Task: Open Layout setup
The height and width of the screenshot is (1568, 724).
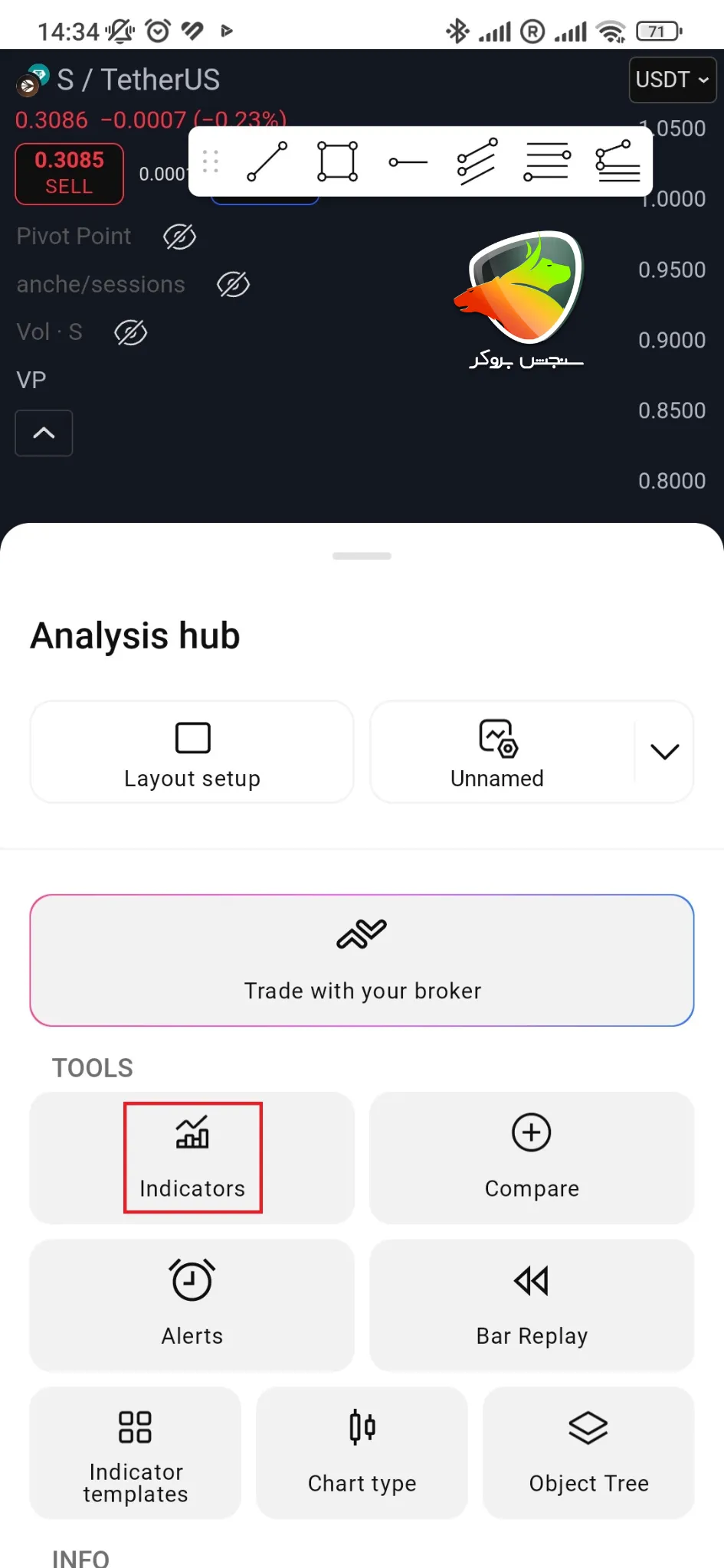Action: click(192, 752)
